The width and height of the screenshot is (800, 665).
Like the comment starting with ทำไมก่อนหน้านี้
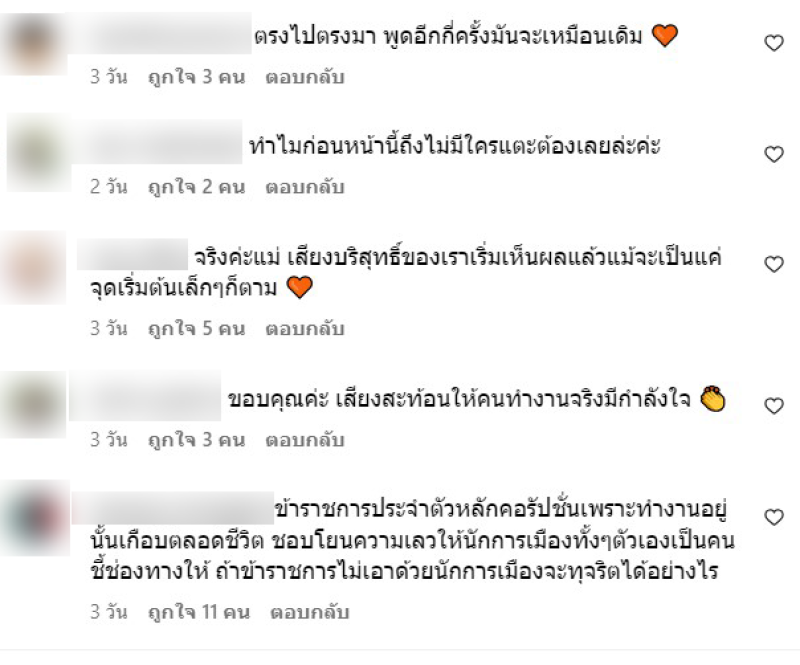772,154
